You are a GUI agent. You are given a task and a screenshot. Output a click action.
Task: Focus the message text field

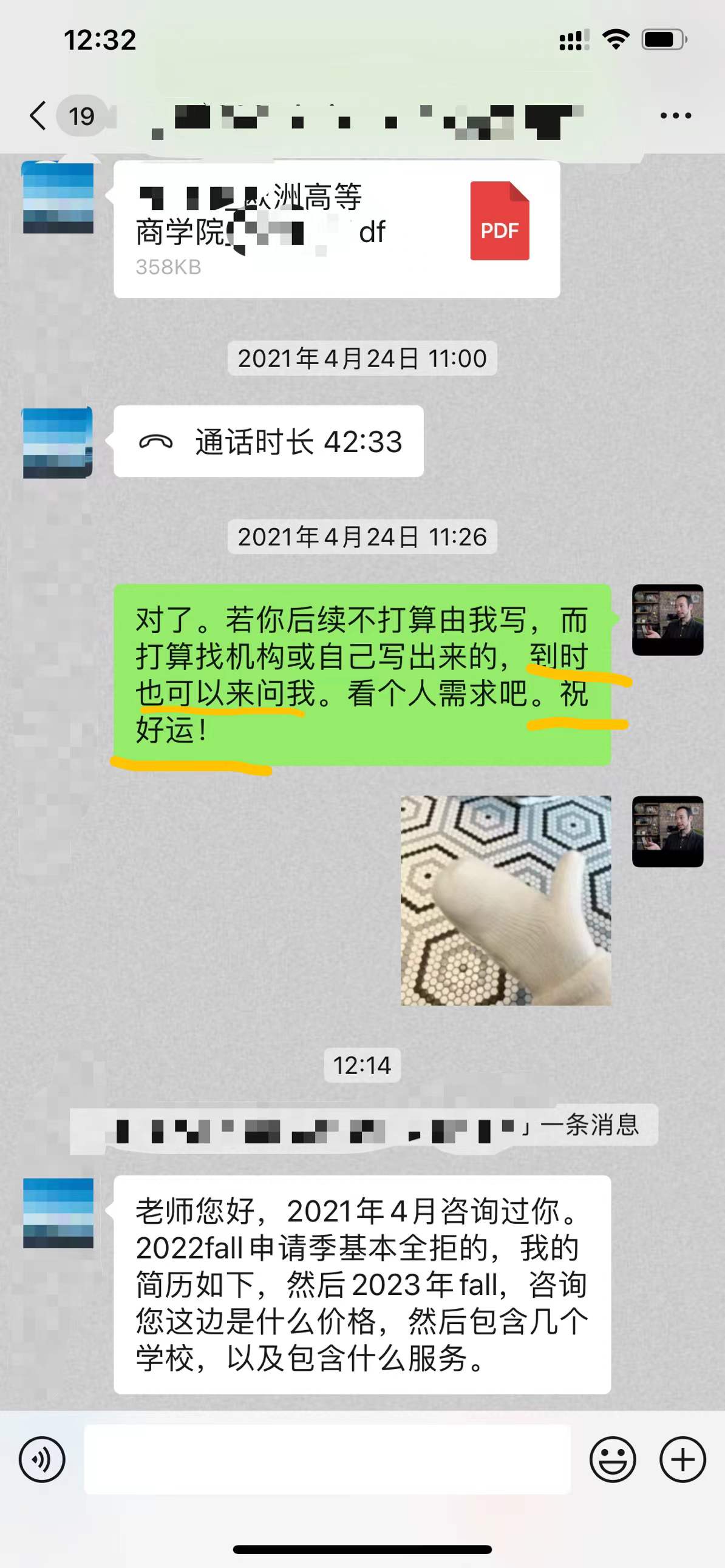click(327, 1459)
